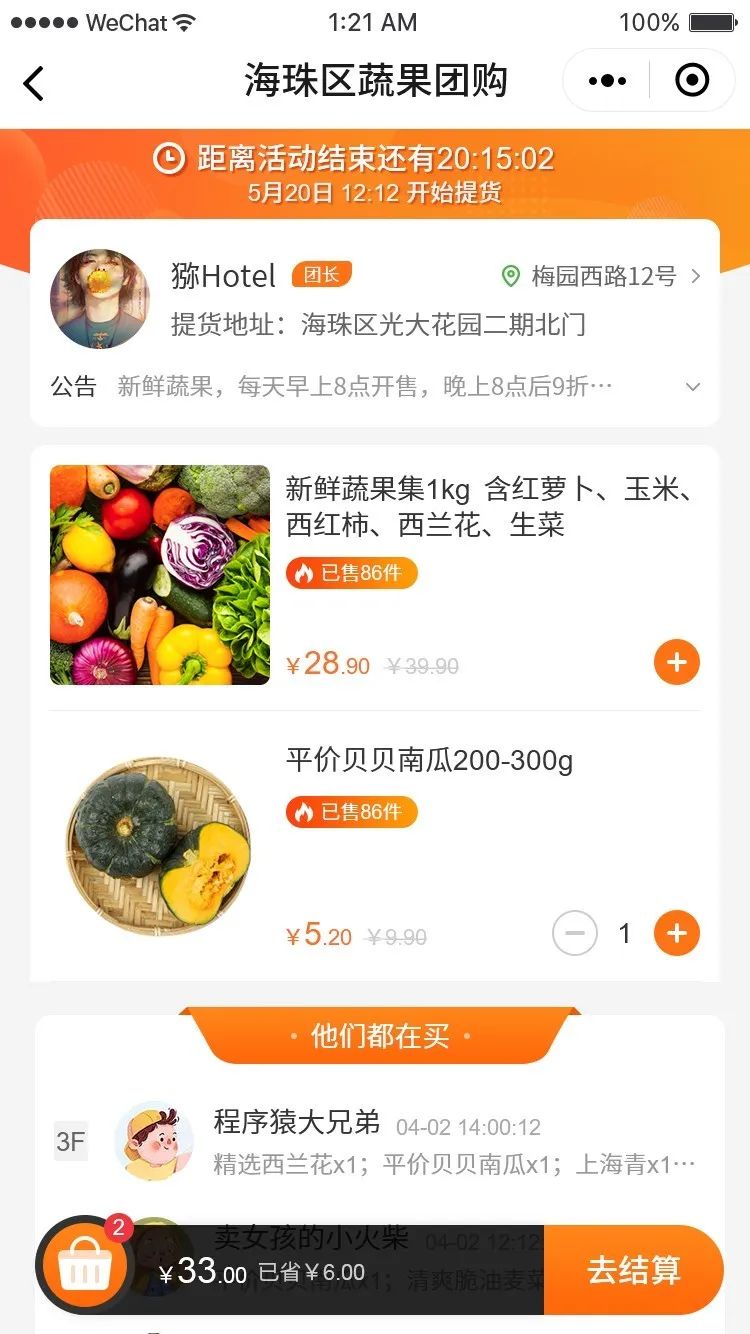The width and height of the screenshot is (750, 1334).
Task: Click the circular mini-program exit icon
Action: coord(692,80)
